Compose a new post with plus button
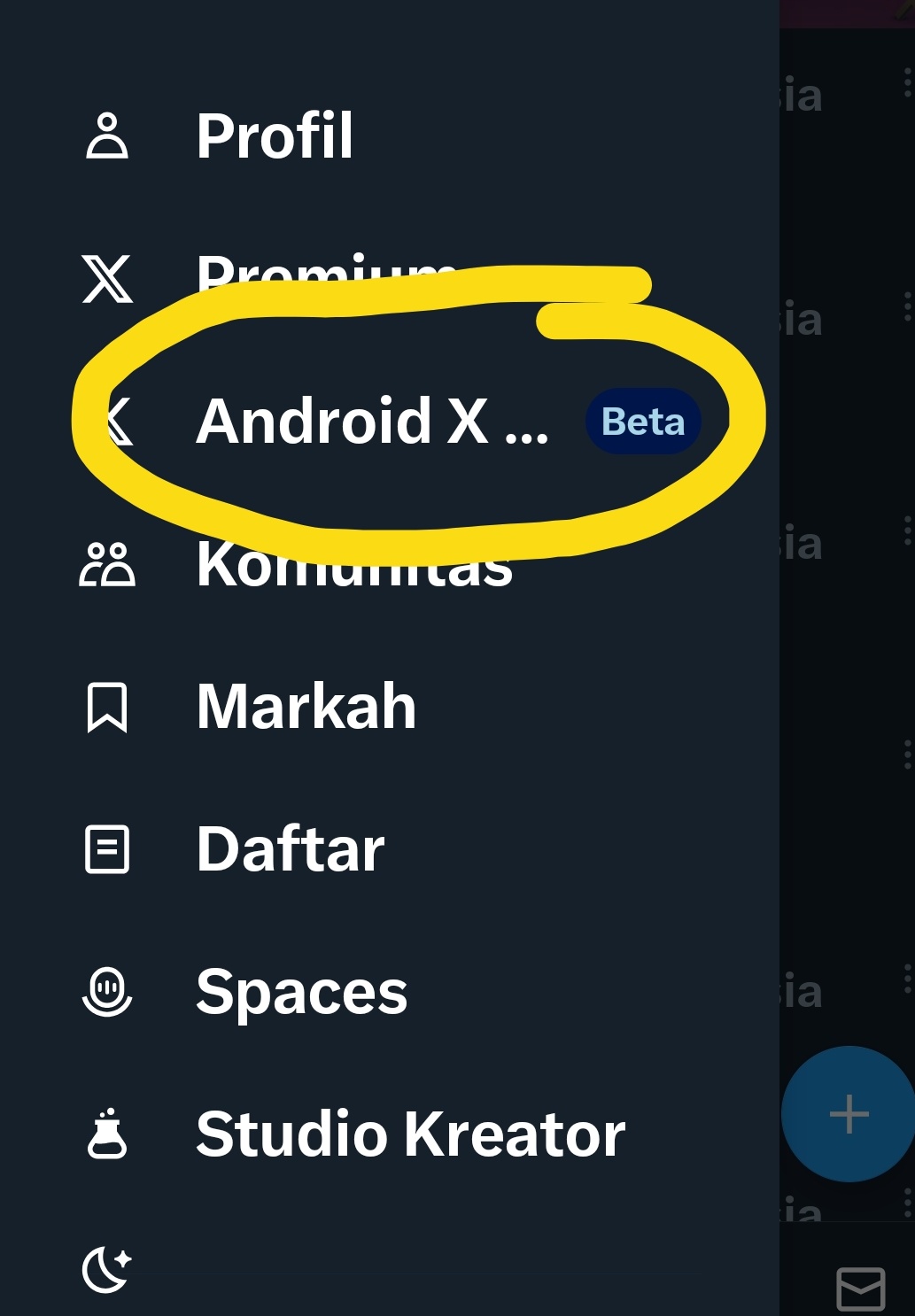 coord(848,1114)
